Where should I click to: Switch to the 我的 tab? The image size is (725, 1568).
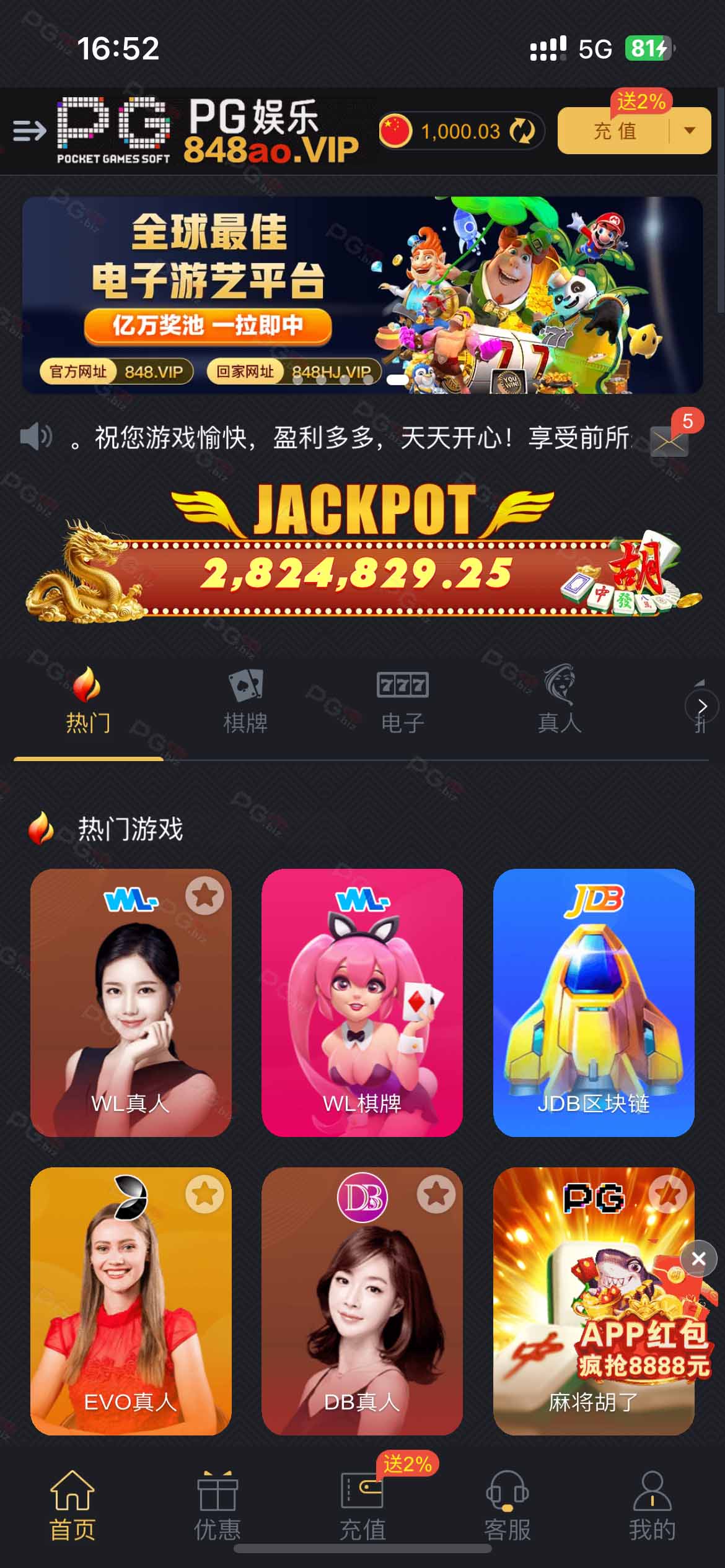[x=652, y=1505]
